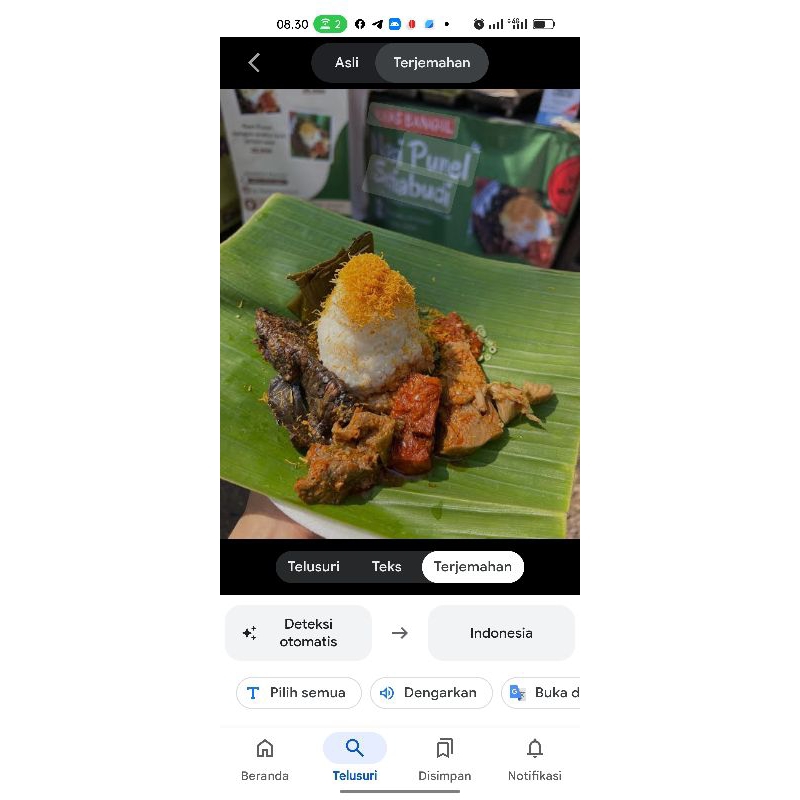The image size is (800, 800).
Task: Switch to the Asli view
Action: click(346, 63)
